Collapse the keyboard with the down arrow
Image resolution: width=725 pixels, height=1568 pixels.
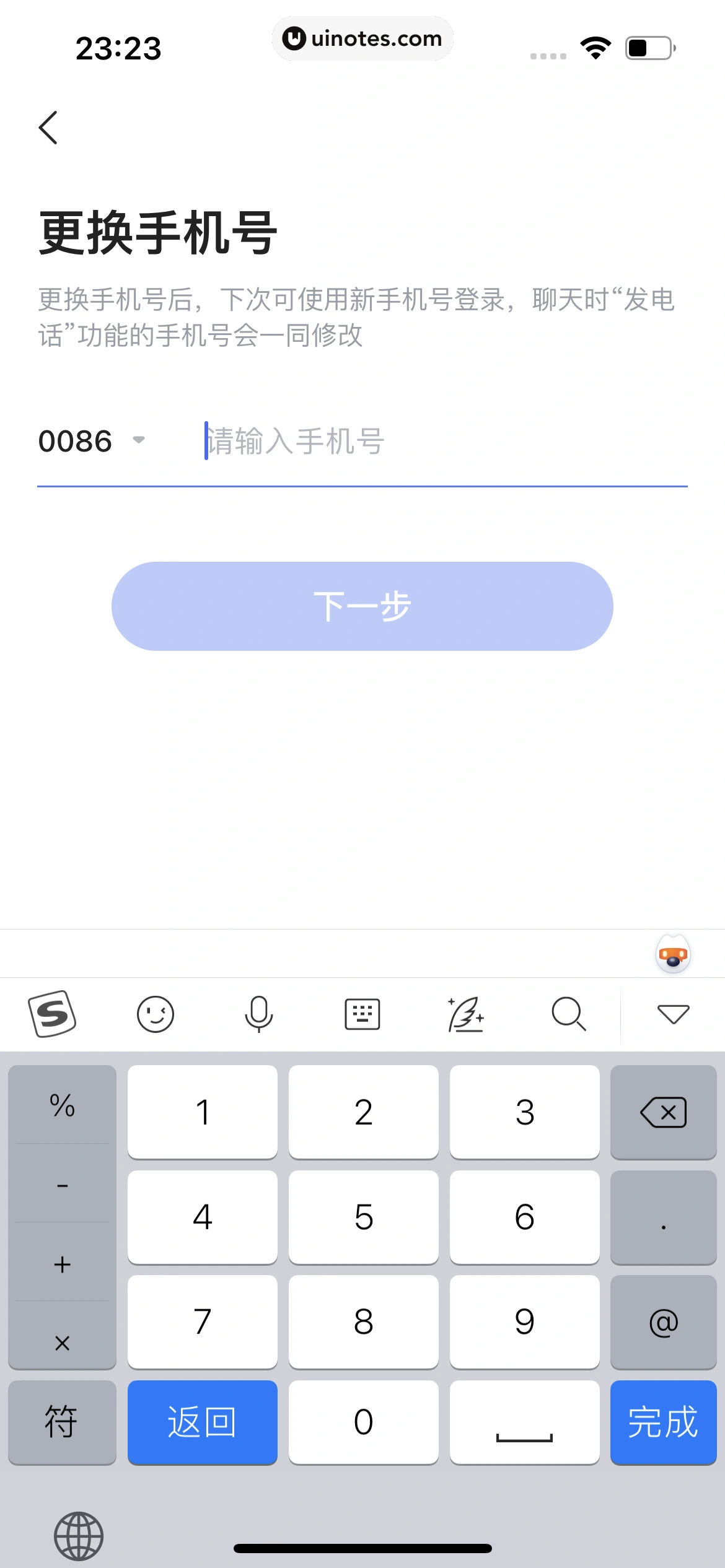(x=673, y=1014)
